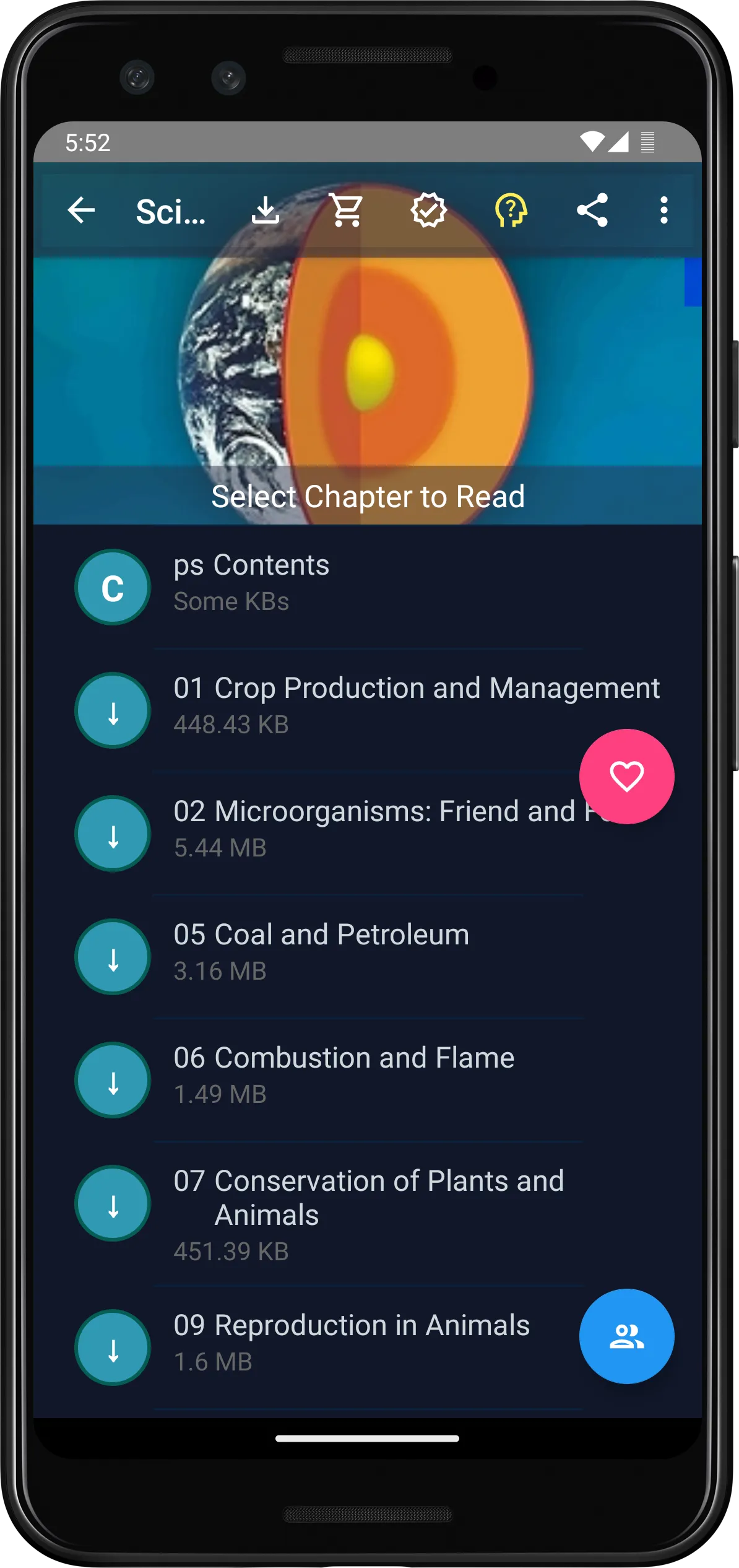The width and height of the screenshot is (739, 1568).
Task: Get chapter 09 Reproduction in Animals
Action: coord(113,1348)
